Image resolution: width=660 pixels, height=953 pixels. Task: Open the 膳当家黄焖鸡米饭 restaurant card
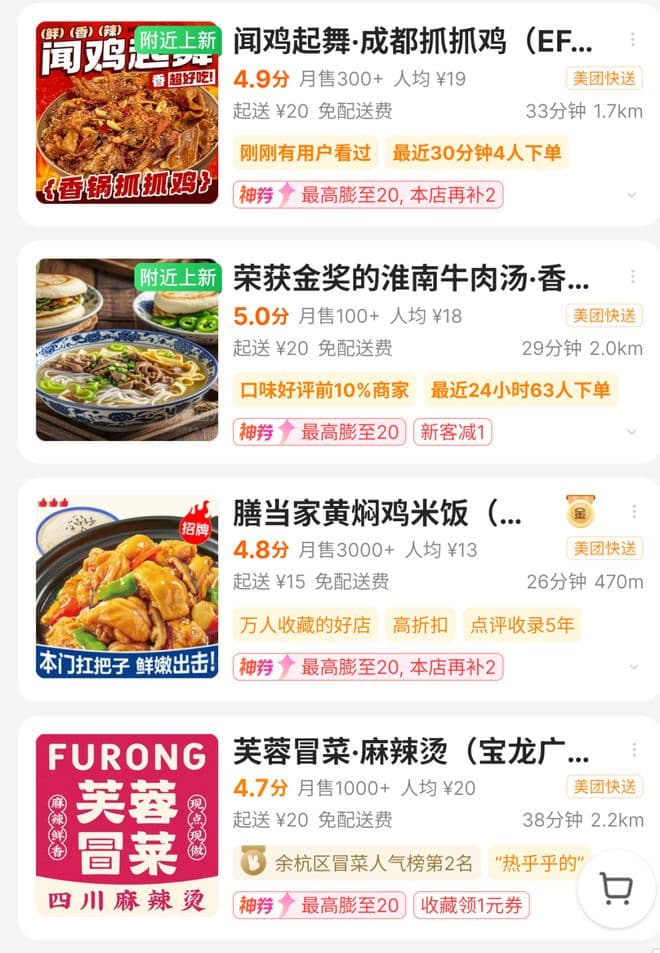point(378,514)
